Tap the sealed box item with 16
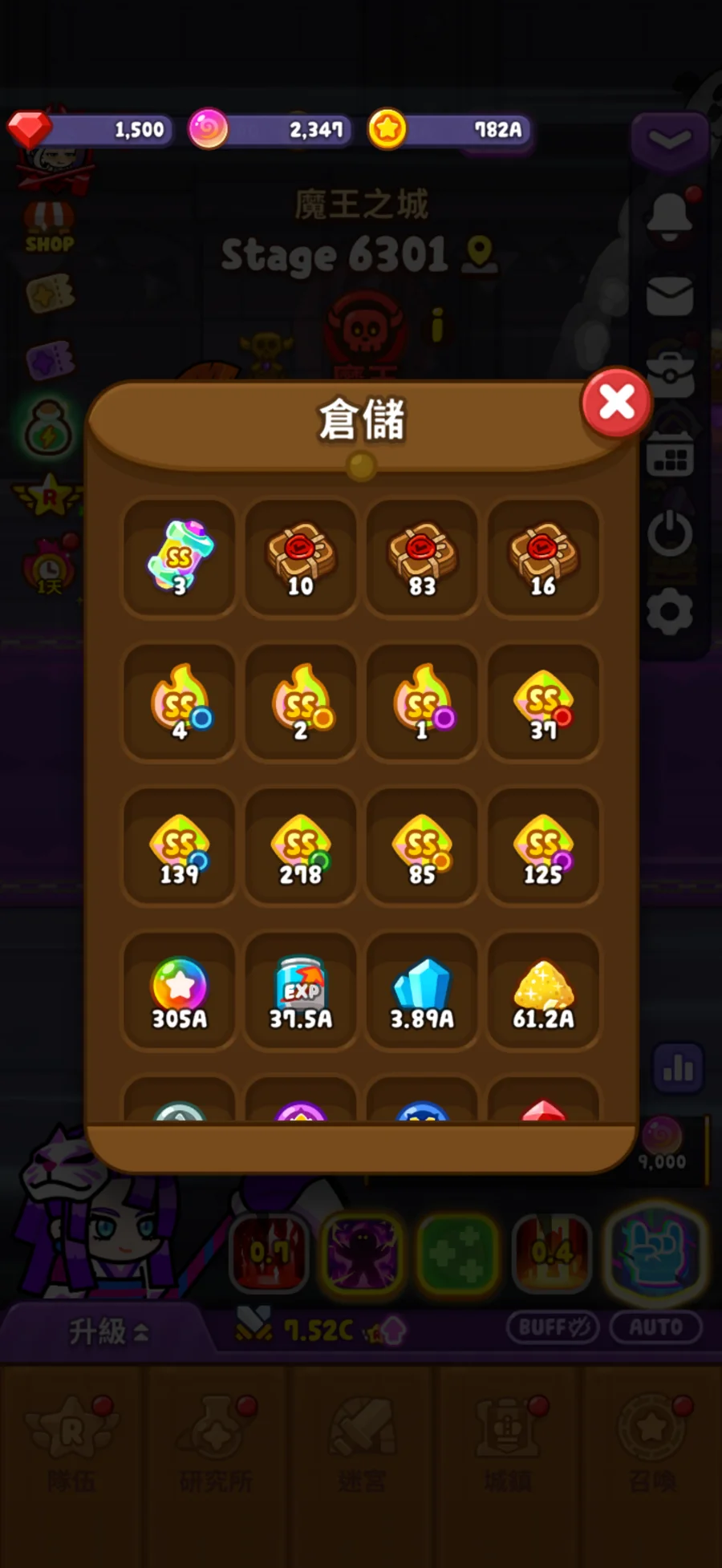Image resolution: width=722 pixels, height=1568 pixels. point(543,558)
